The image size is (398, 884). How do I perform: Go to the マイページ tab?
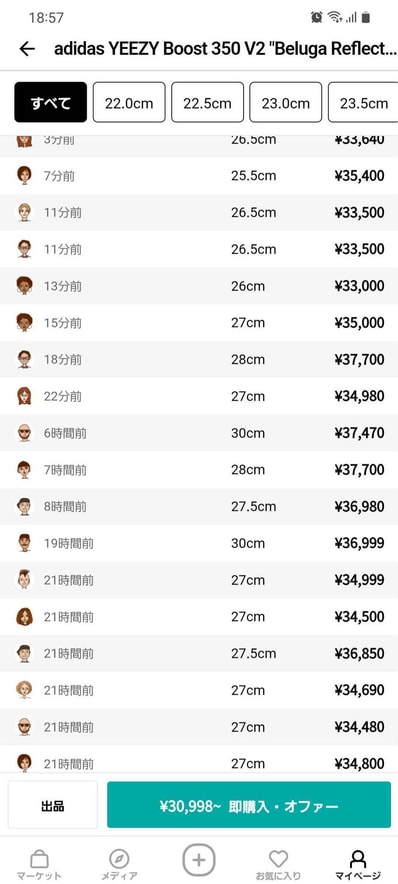point(358,865)
